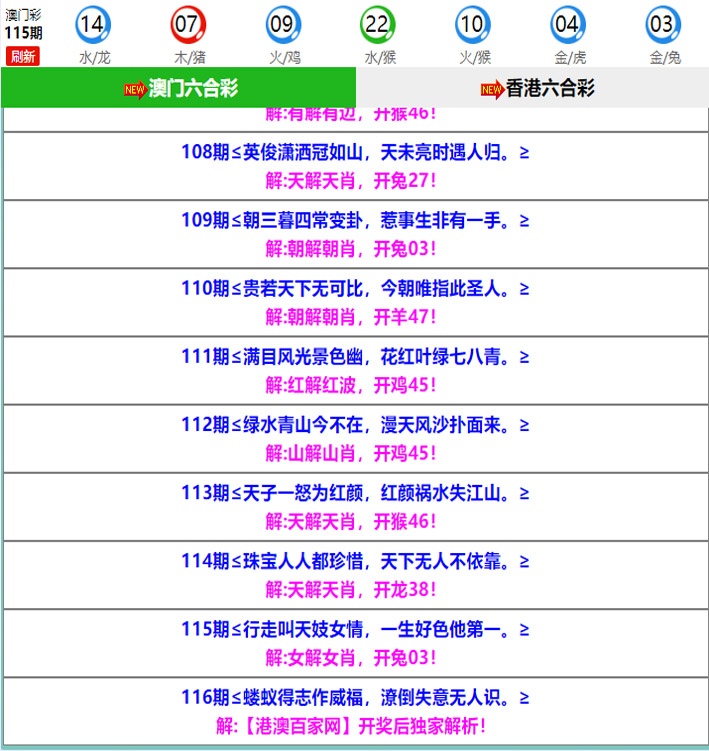
Task: Switch to the 澳门六合彩 tab
Action: point(180,89)
